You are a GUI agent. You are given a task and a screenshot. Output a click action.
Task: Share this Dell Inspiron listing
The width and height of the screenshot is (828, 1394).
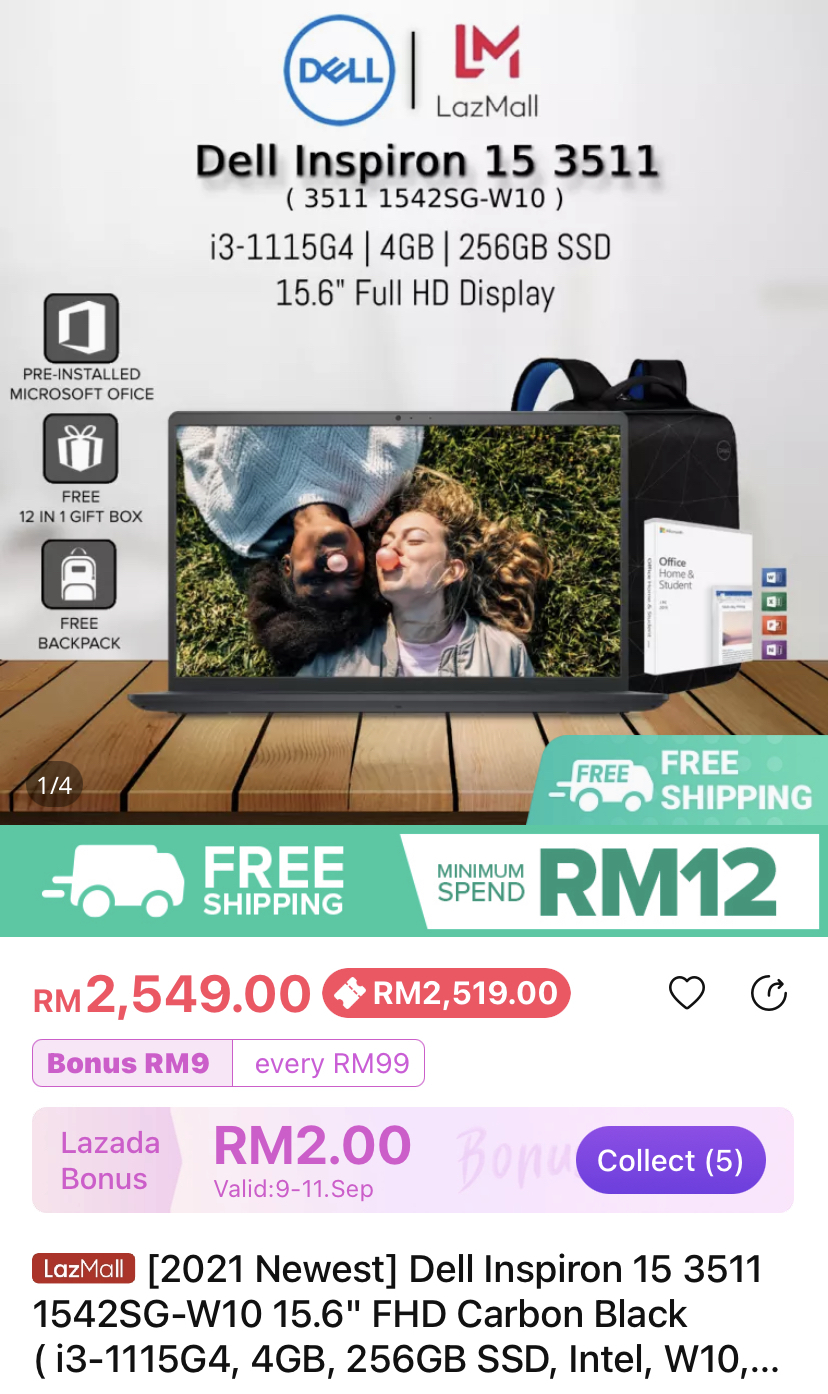pyautogui.click(x=769, y=994)
